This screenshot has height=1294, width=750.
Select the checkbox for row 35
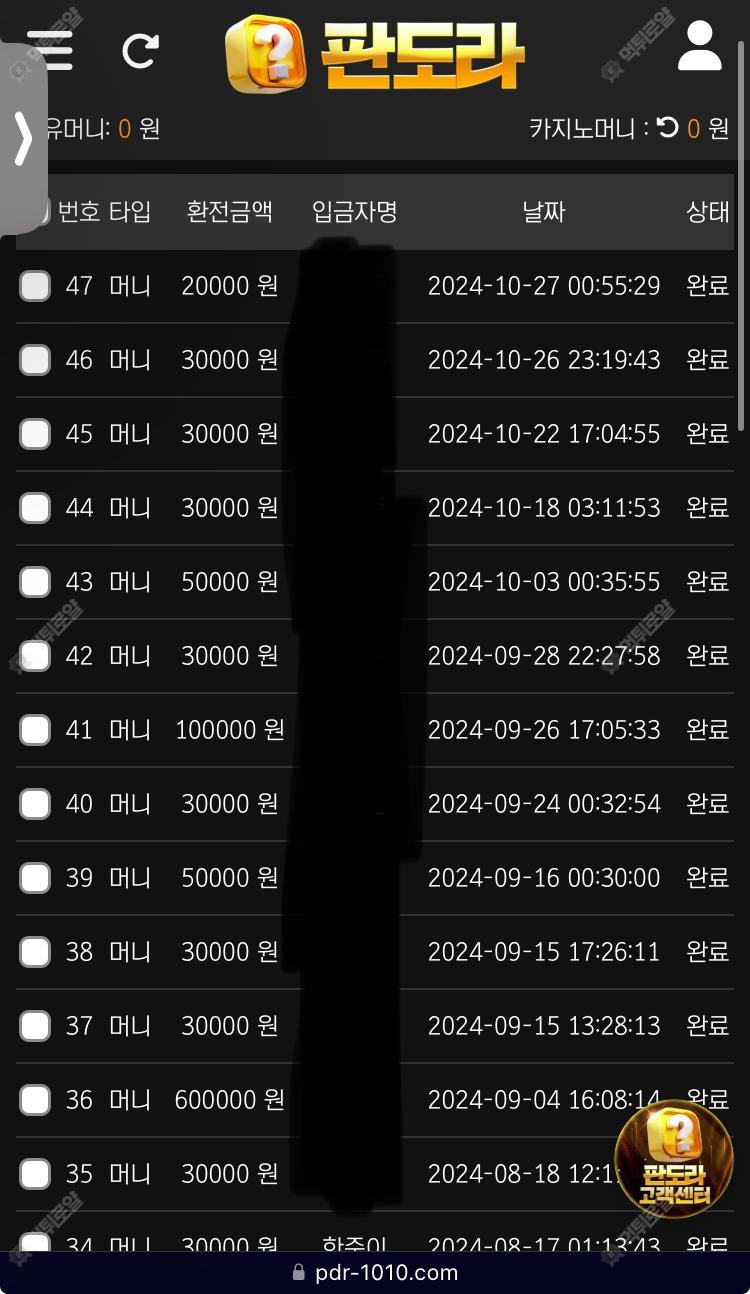click(x=35, y=1174)
